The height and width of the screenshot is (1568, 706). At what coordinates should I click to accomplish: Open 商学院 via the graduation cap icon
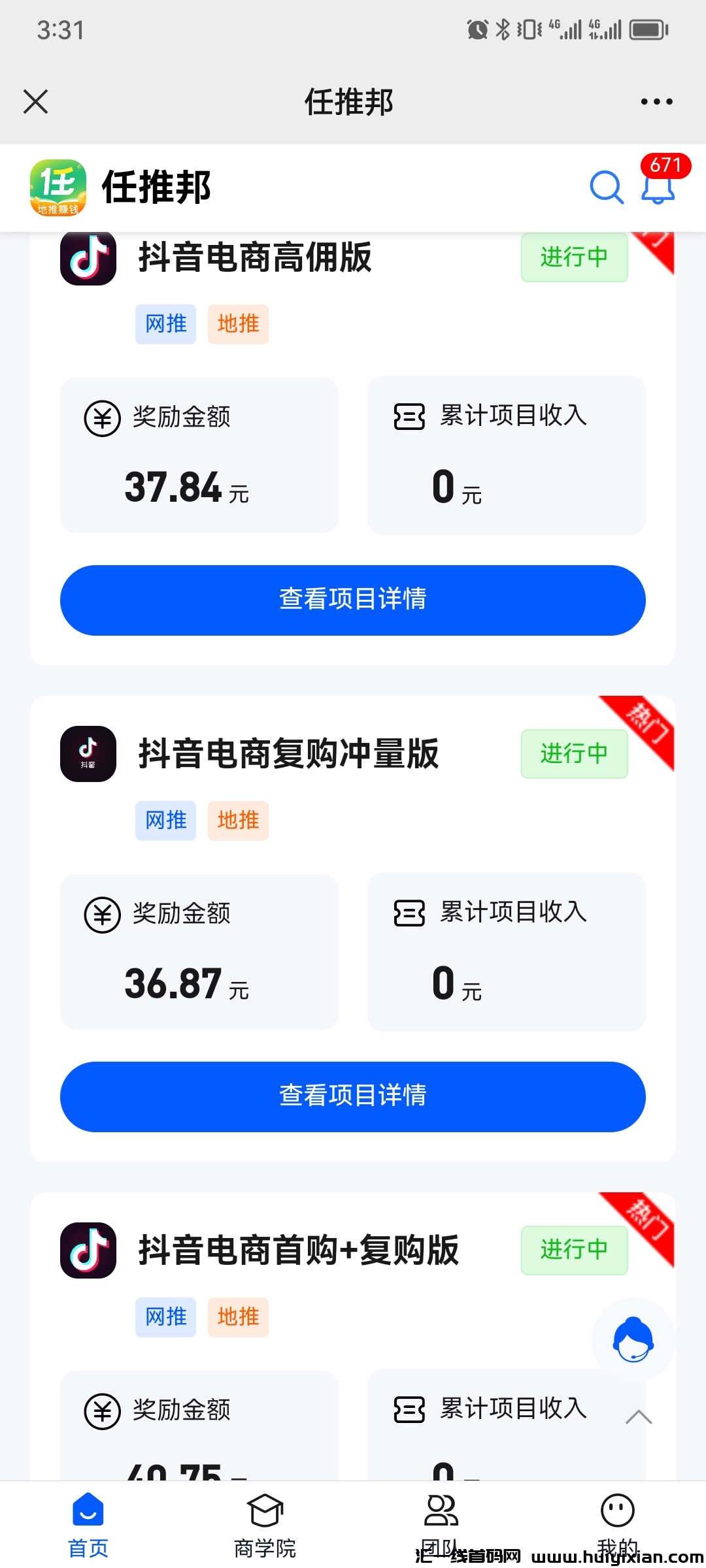tap(265, 1510)
